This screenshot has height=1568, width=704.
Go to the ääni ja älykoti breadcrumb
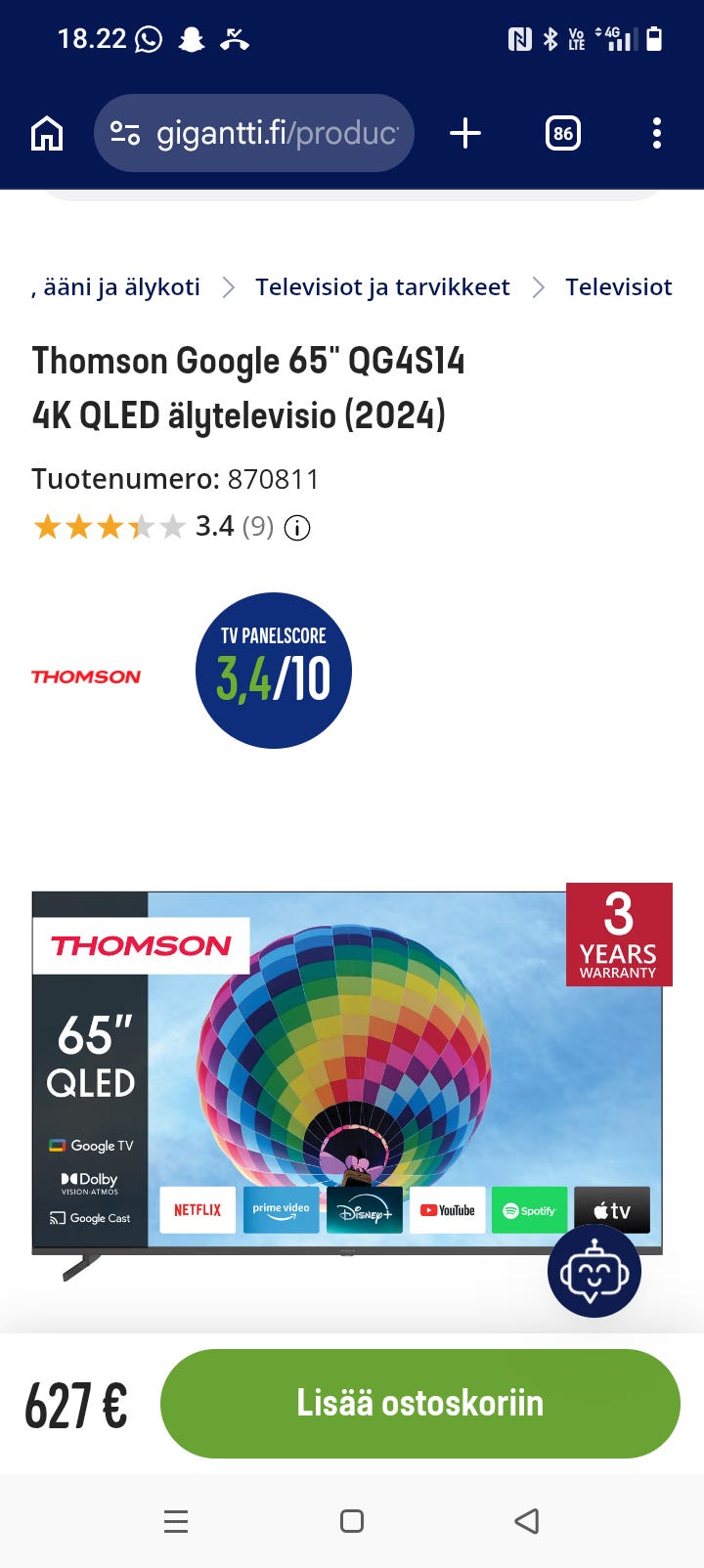pyautogui.click(x=116, y=286)
